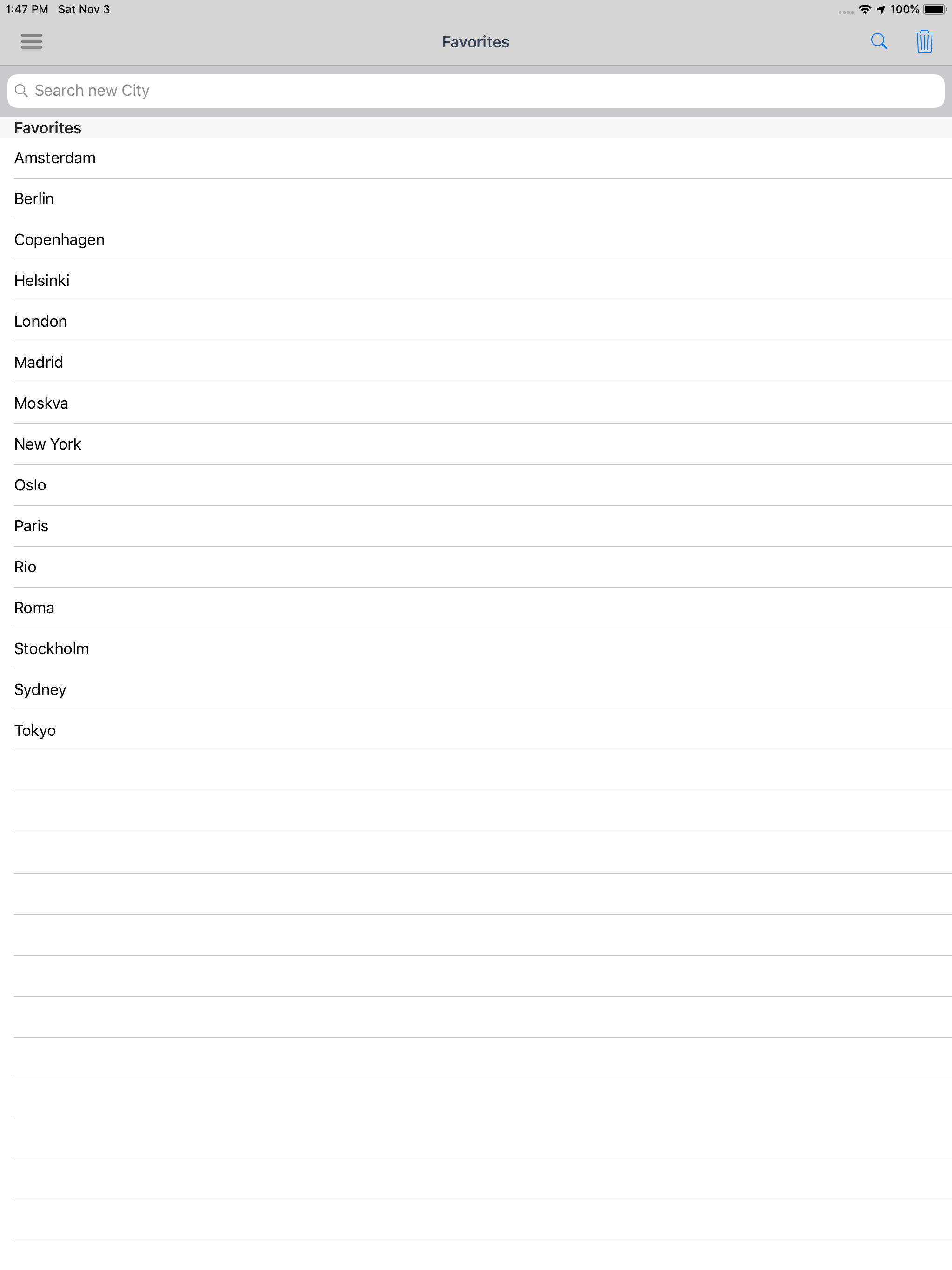952x1270 pixels.
Task: Open the Favorites title in the navigation bar
Action: pyautogui.click(x=475, y=41)
